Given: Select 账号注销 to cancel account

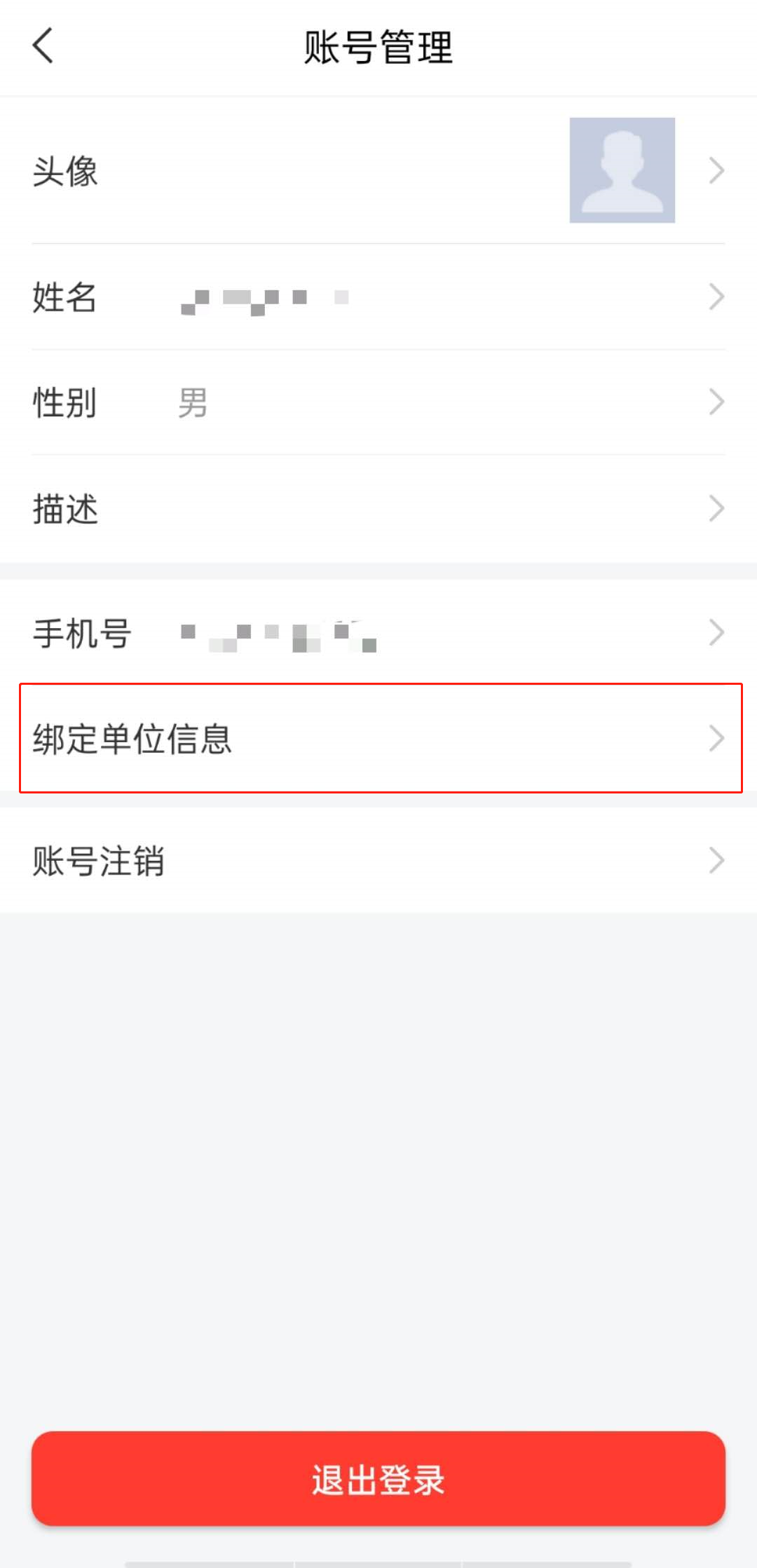Looking at the screenshot, I should coord(378,861).
